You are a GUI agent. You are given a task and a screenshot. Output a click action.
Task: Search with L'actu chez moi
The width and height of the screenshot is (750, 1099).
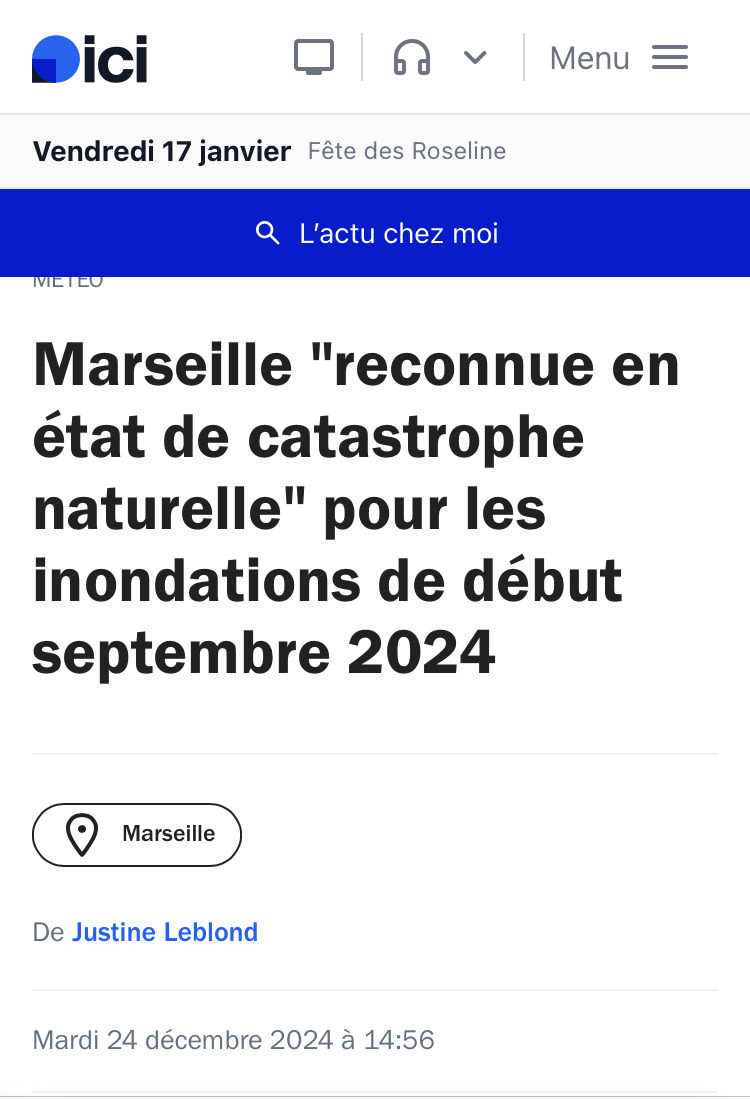coord(375,234)
